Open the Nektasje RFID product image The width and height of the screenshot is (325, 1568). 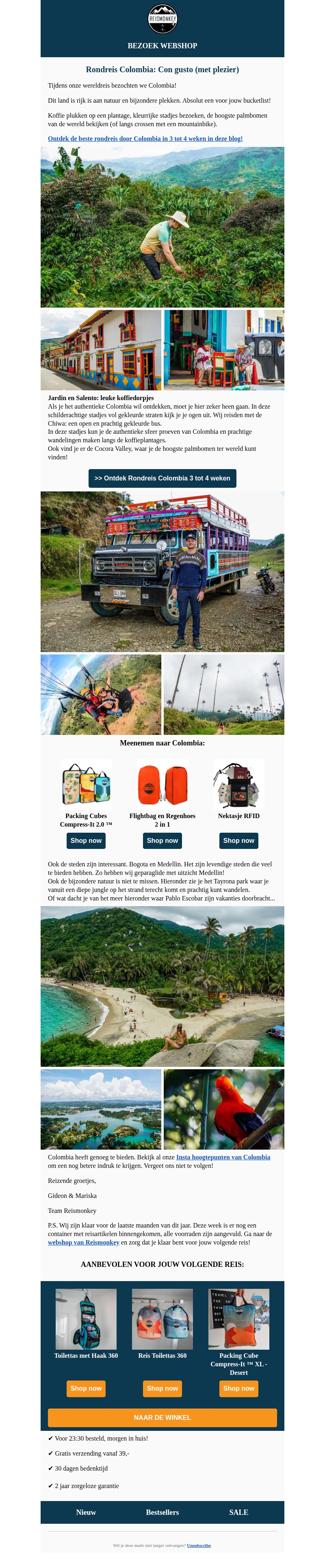(238, 784)
